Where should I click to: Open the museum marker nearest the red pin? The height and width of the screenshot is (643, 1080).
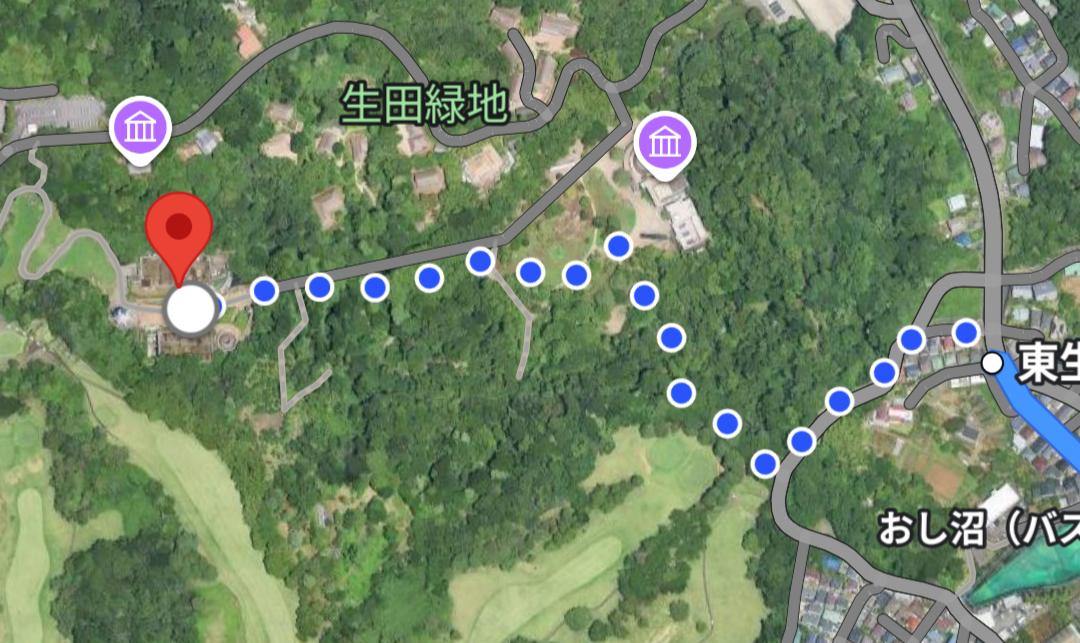tap(141, 128)
